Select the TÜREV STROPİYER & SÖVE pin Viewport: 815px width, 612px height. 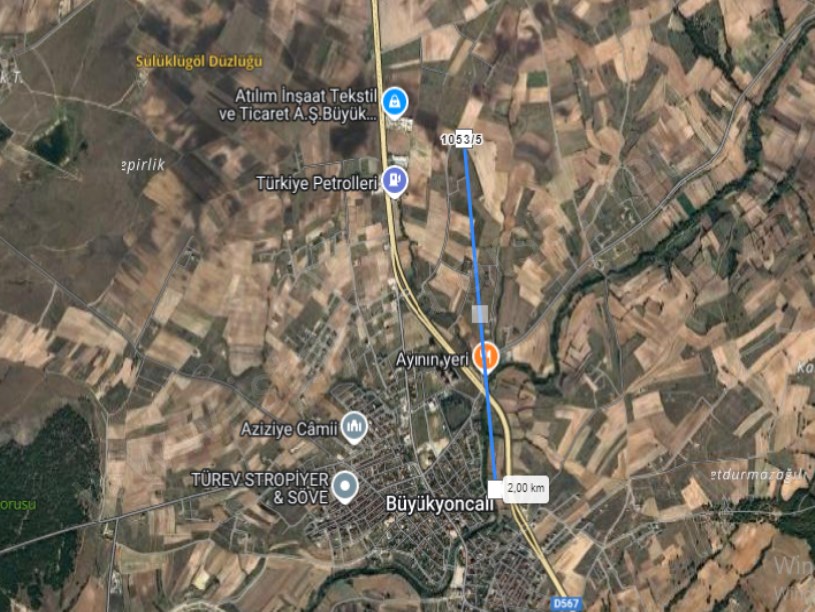tap(345, 486)
